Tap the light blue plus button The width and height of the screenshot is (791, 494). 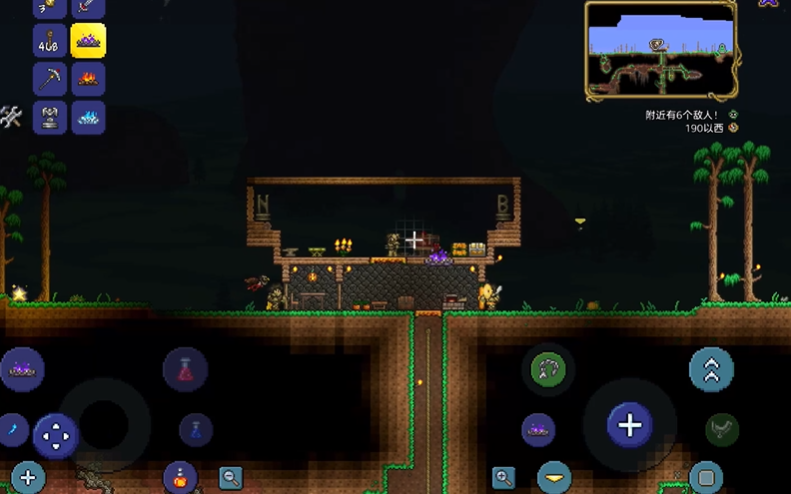pyautogui.click(x=27, y=477)
